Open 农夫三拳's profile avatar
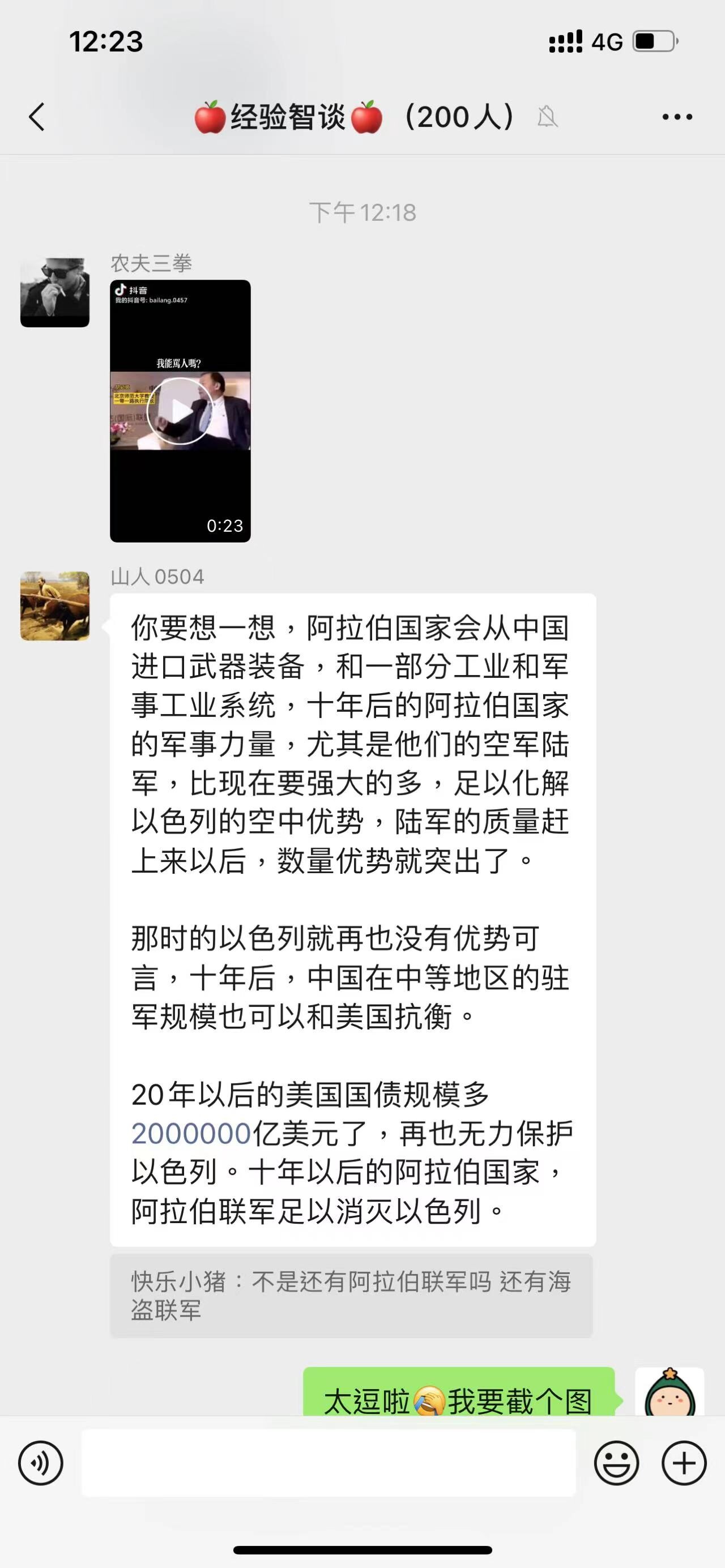725x1568 pixels. (55, 292)
